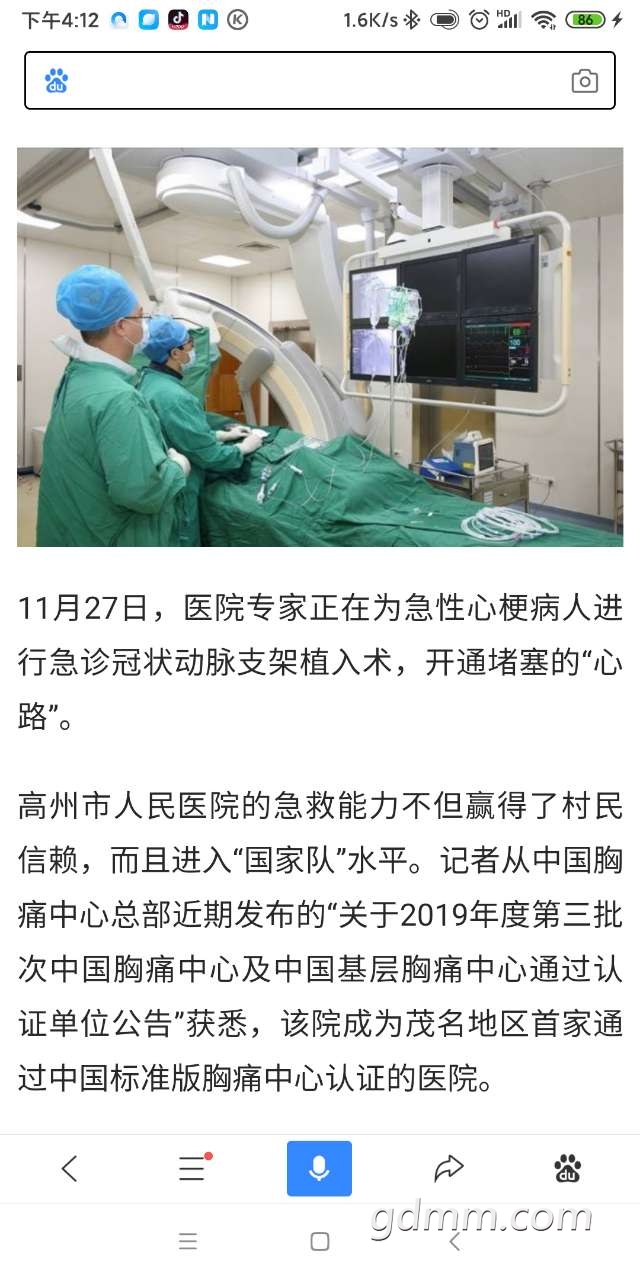Screen dimensions: 640x1280
Task: Open system recent apps
Action: coord(188,1242)
